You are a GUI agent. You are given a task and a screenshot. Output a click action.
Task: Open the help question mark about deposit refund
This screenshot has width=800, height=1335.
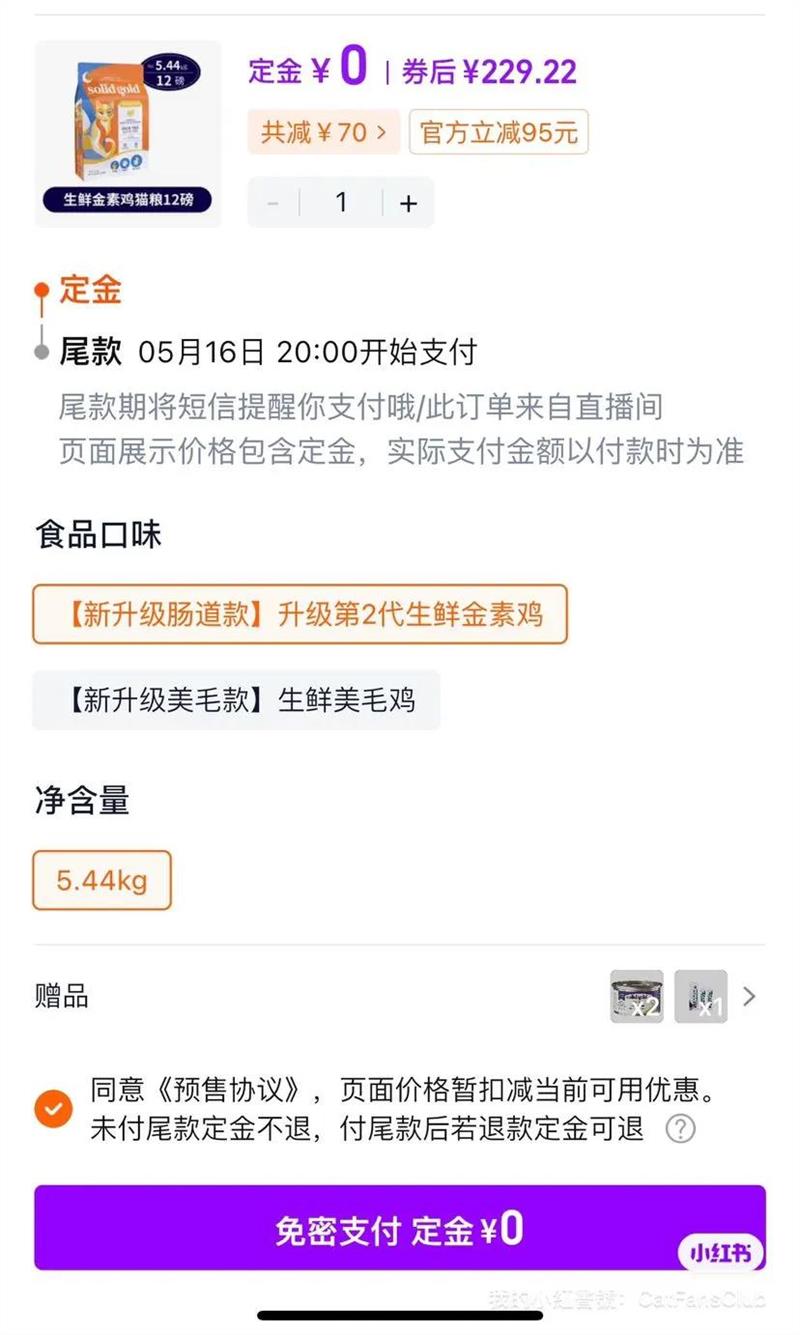pyautogui.click(x=680, y=1130)
